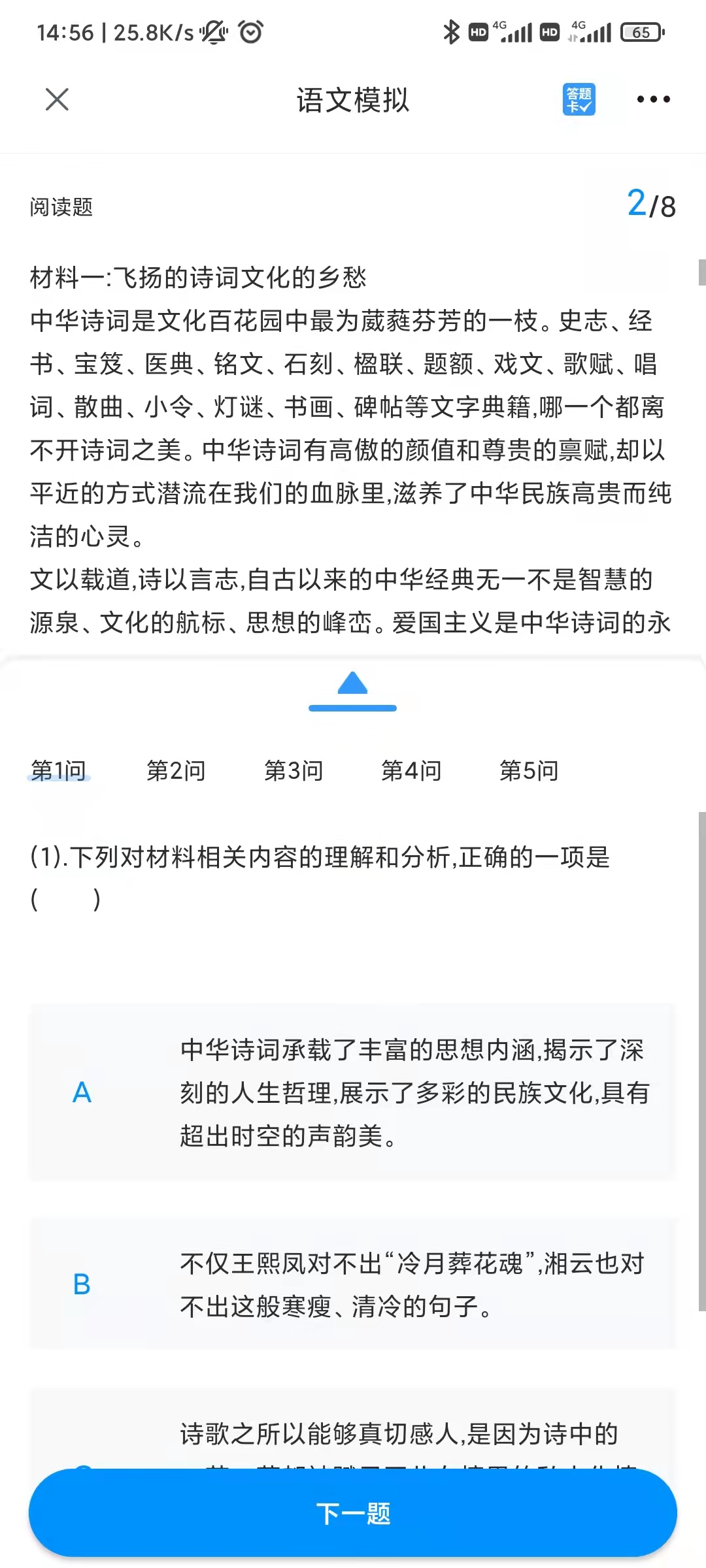Open the 答题卡 answer sheet
The width and height of the screenshot is (706, 1568).
pyautogui.click(x=579, y=100)
